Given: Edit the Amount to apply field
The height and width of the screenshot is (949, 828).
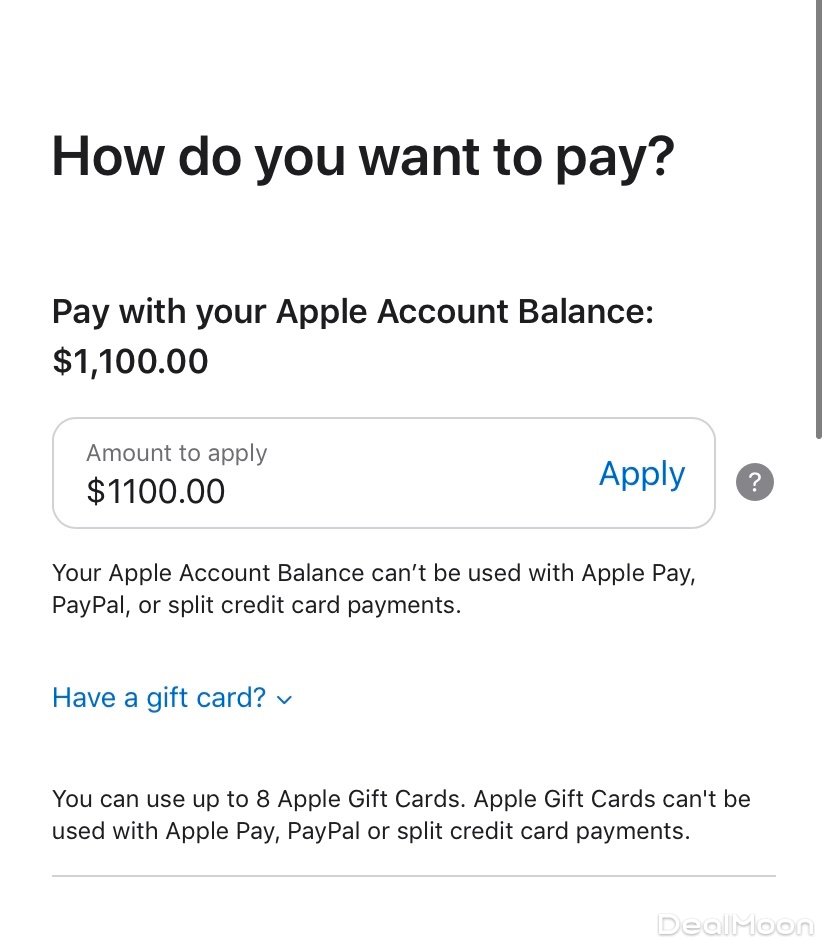Looking at the screenshot, I should click(x=300, y=474).
